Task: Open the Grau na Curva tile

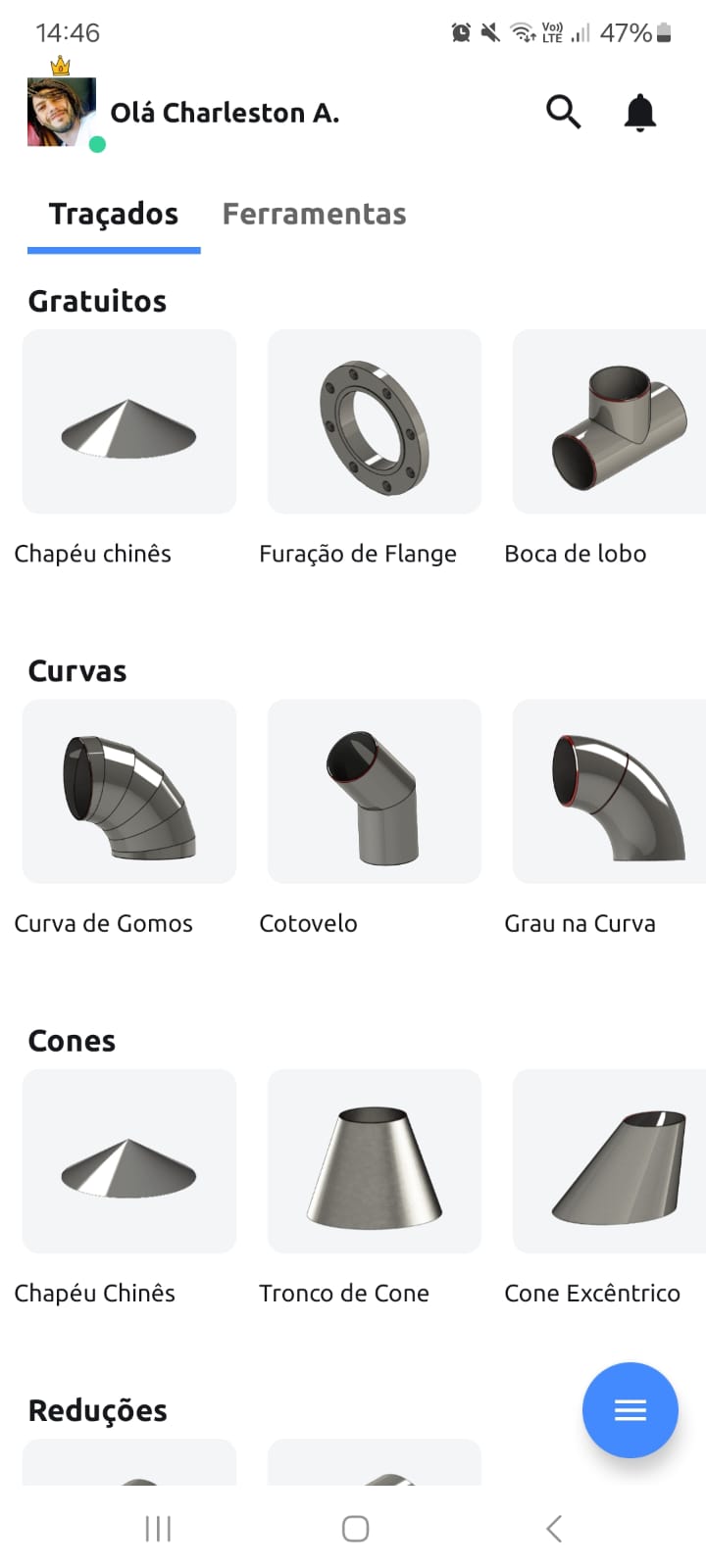Action: point(608,792)
